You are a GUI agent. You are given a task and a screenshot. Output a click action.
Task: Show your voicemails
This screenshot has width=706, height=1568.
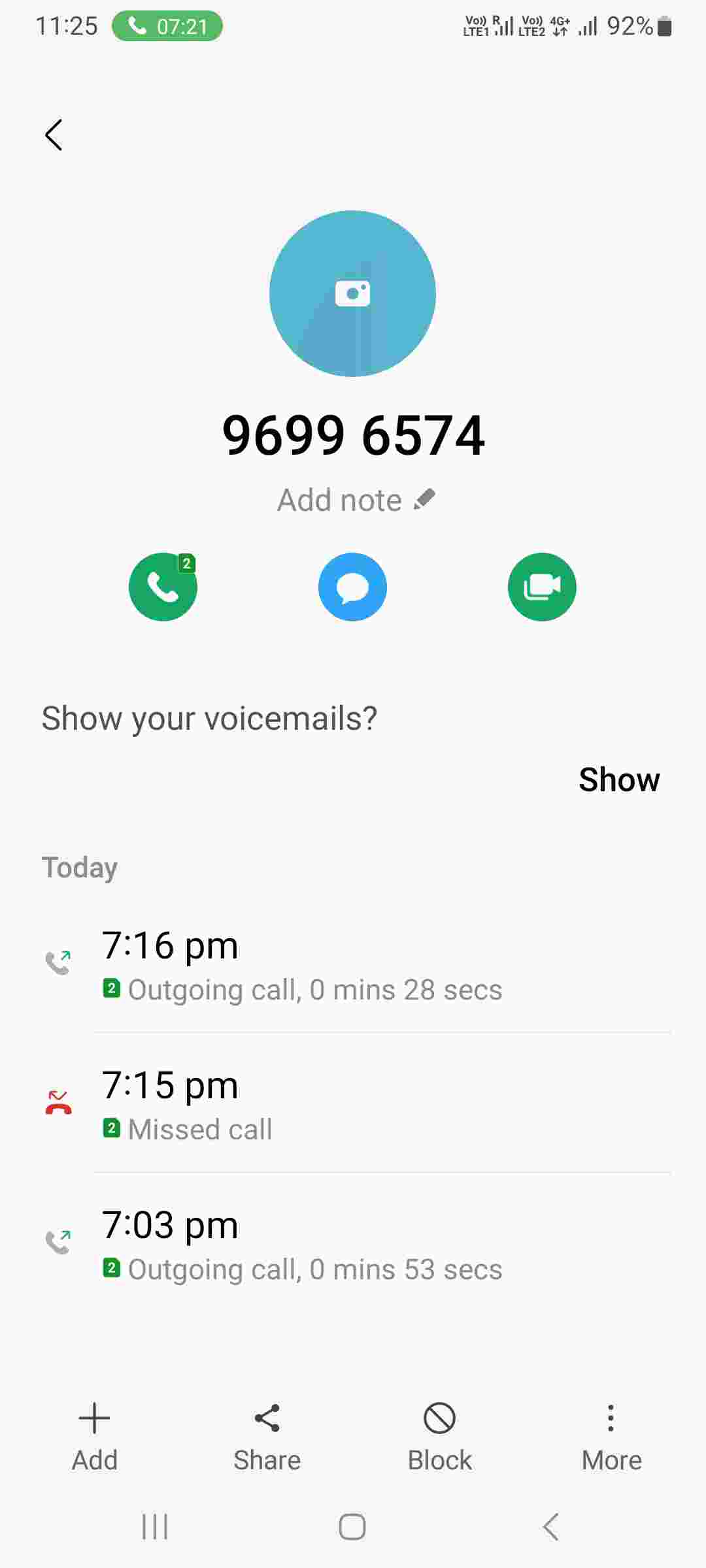click(x=618, y=779)
